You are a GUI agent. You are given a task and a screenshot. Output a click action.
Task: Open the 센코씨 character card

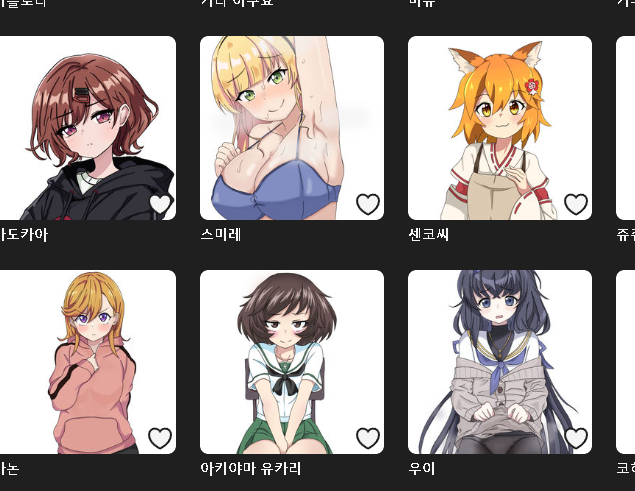point(500,128)
